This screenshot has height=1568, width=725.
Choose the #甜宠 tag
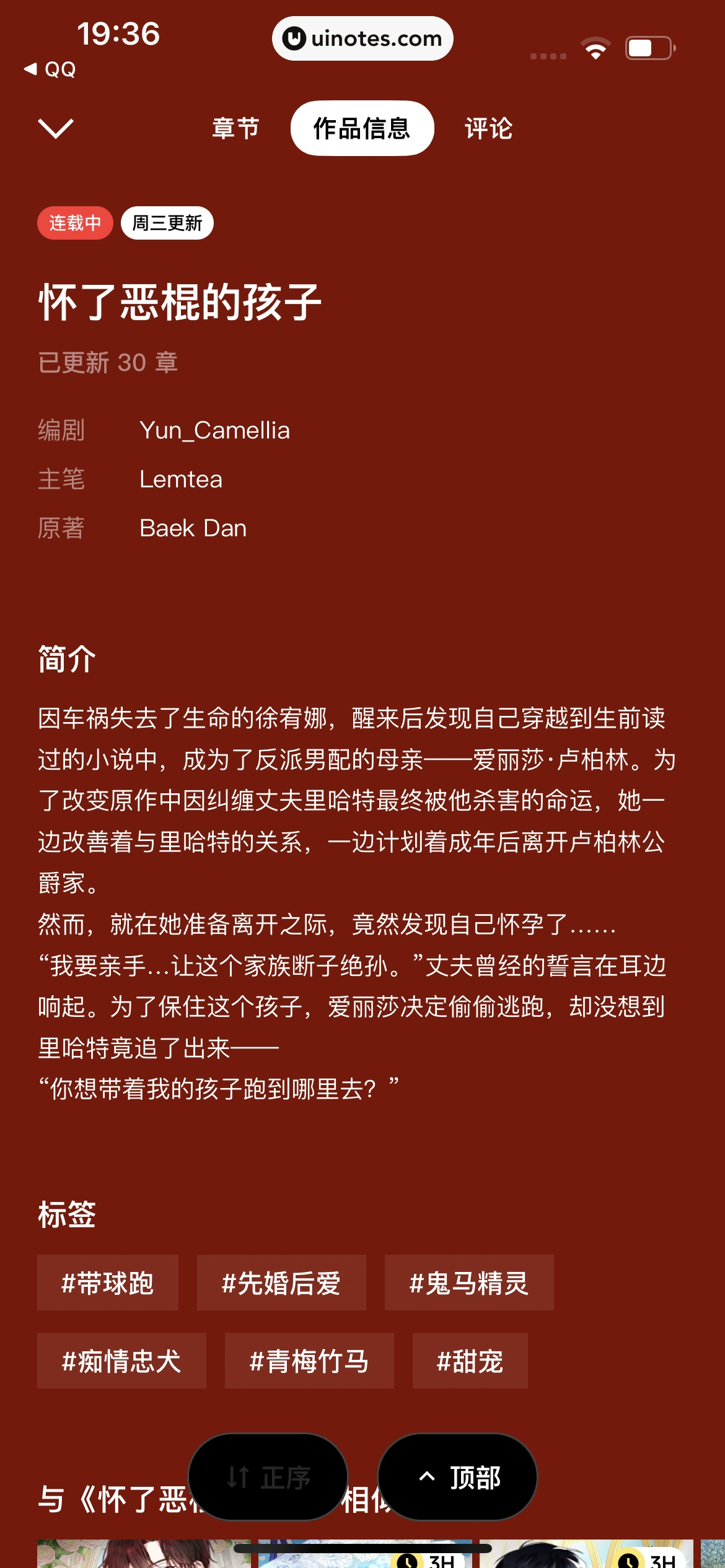pos(470,1361)
